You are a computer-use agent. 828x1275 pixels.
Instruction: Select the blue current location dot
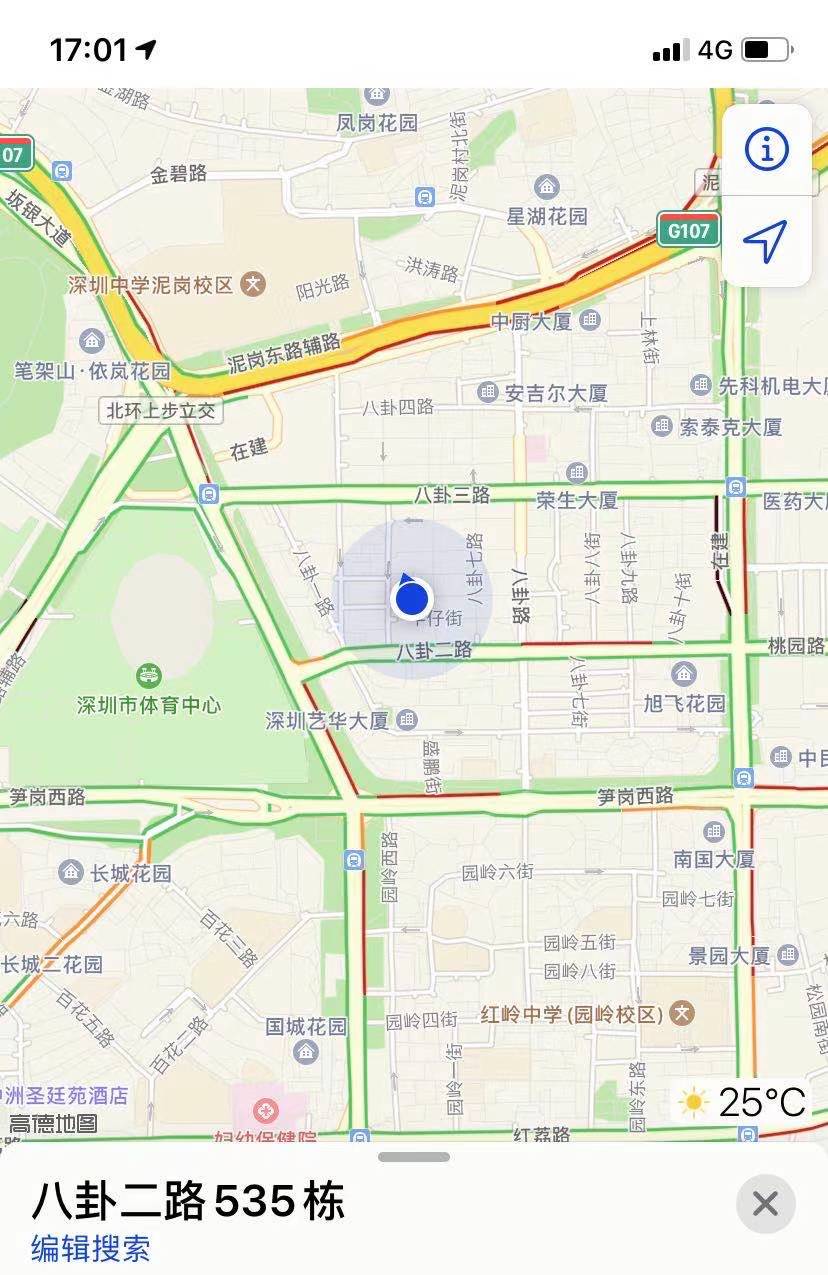[412, 599]
